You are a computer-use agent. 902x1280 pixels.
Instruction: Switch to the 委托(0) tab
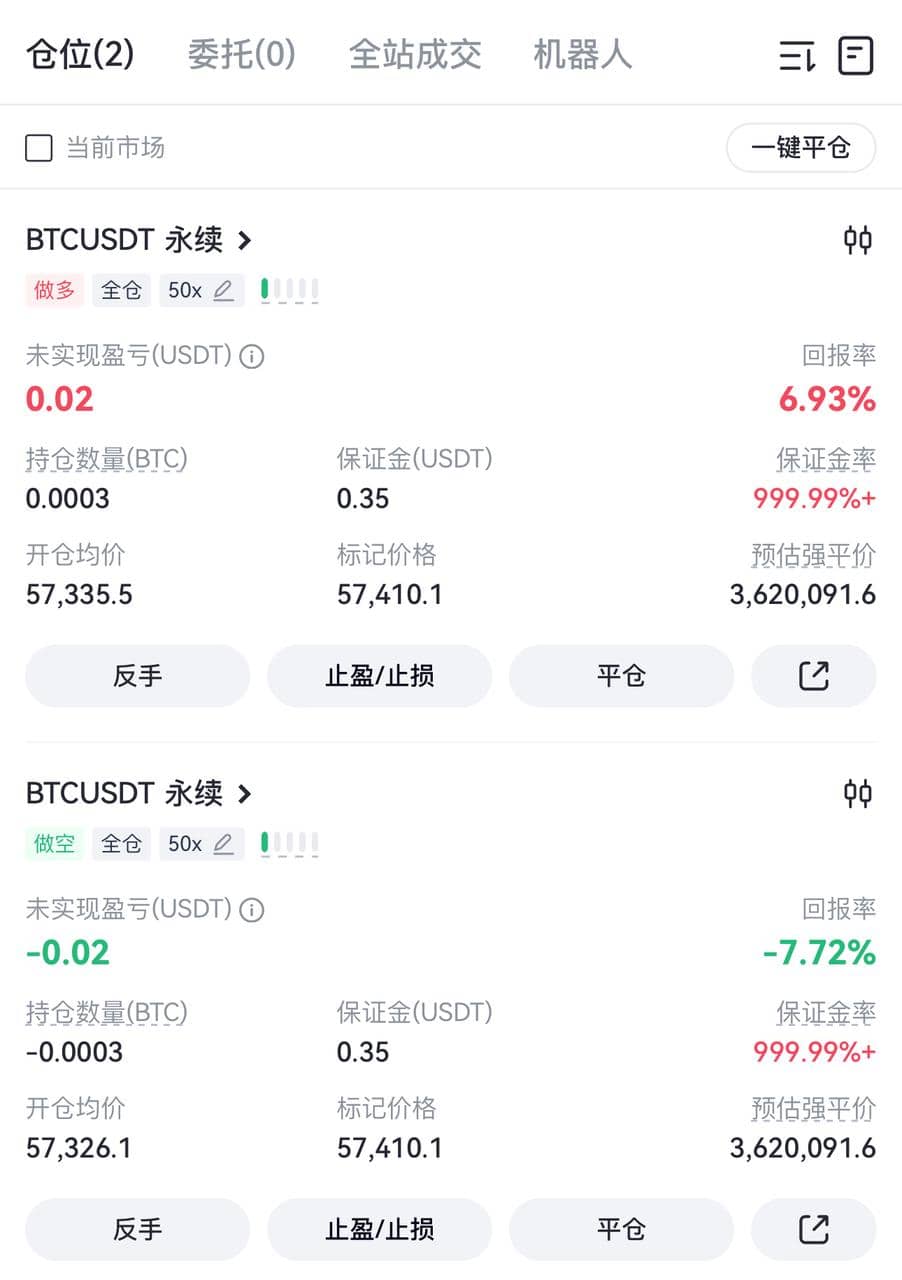point(241,55)
